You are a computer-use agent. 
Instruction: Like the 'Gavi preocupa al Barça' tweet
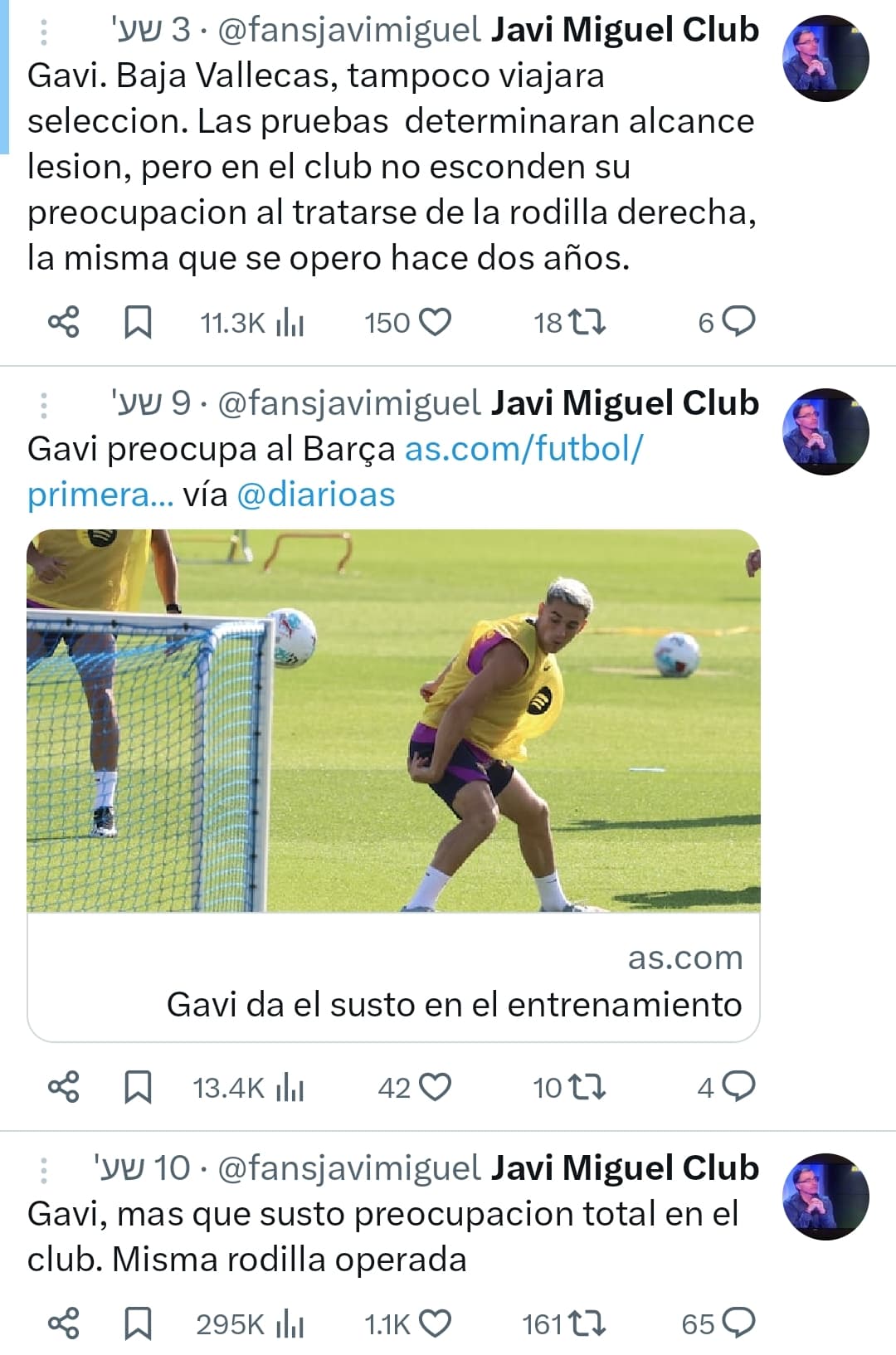coord(435,1087)
